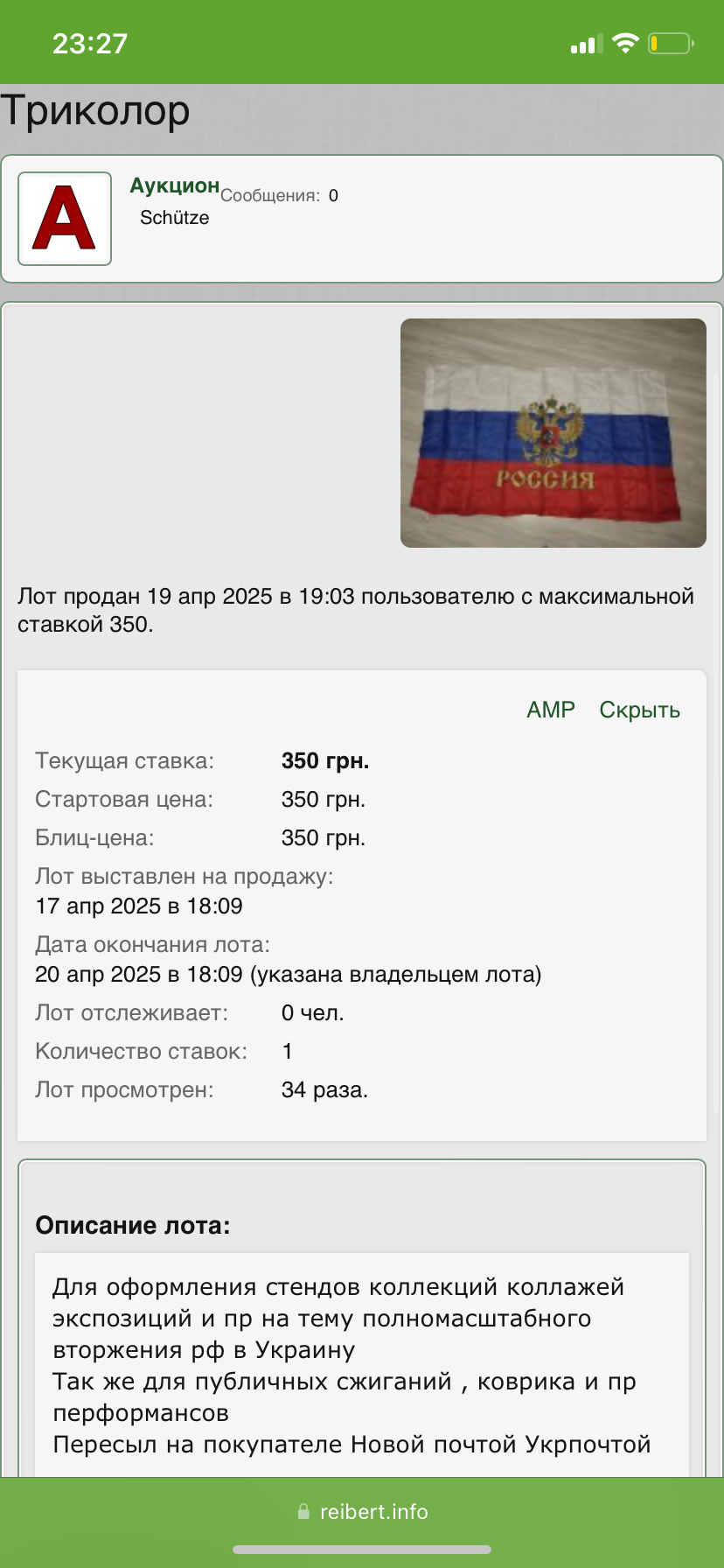Open the flag lot photo thumbnail
This screenshot has height=1568, width=724.
pos(553,433)
